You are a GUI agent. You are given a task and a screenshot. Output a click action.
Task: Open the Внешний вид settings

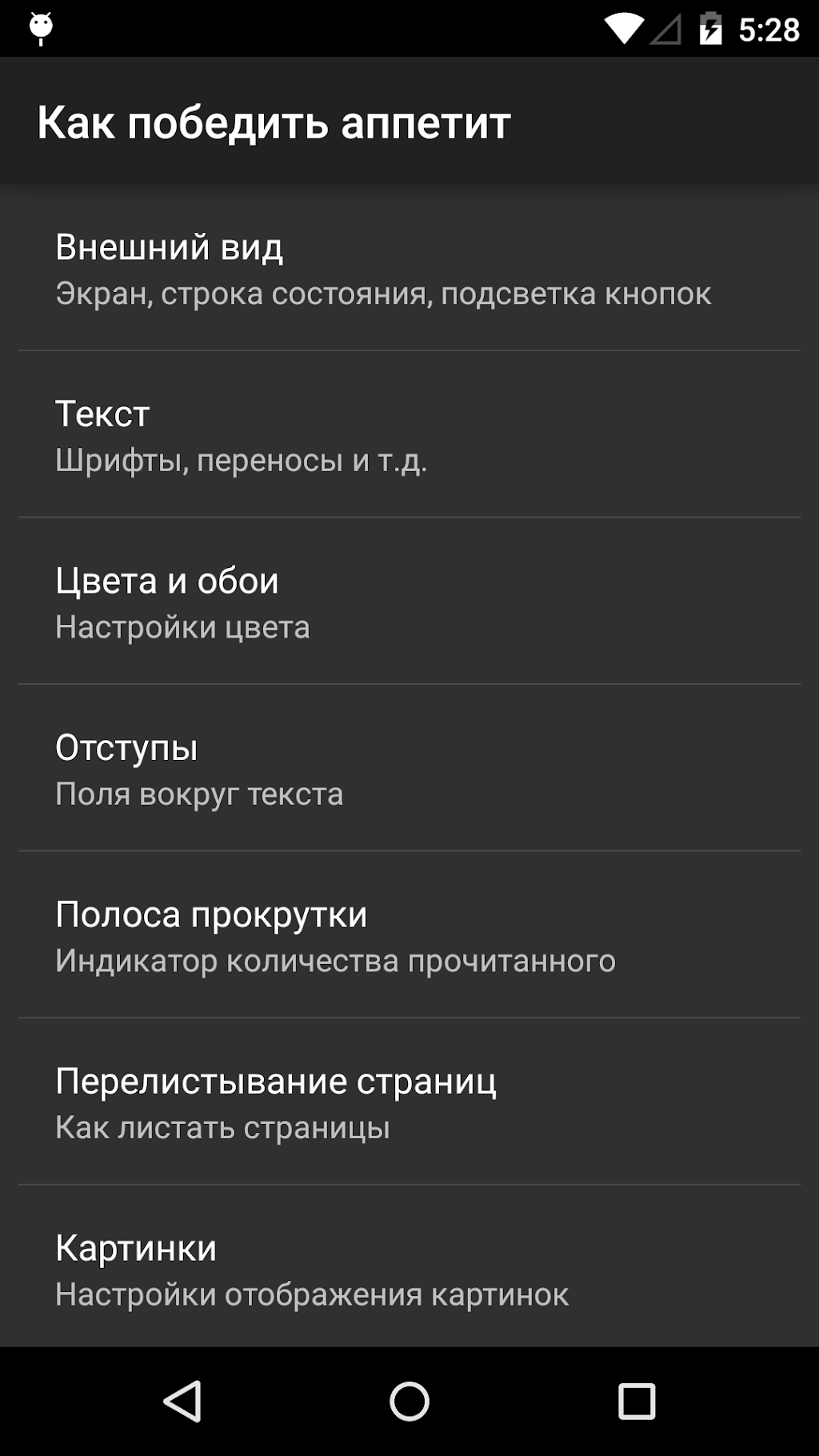[x=409, y=270]
